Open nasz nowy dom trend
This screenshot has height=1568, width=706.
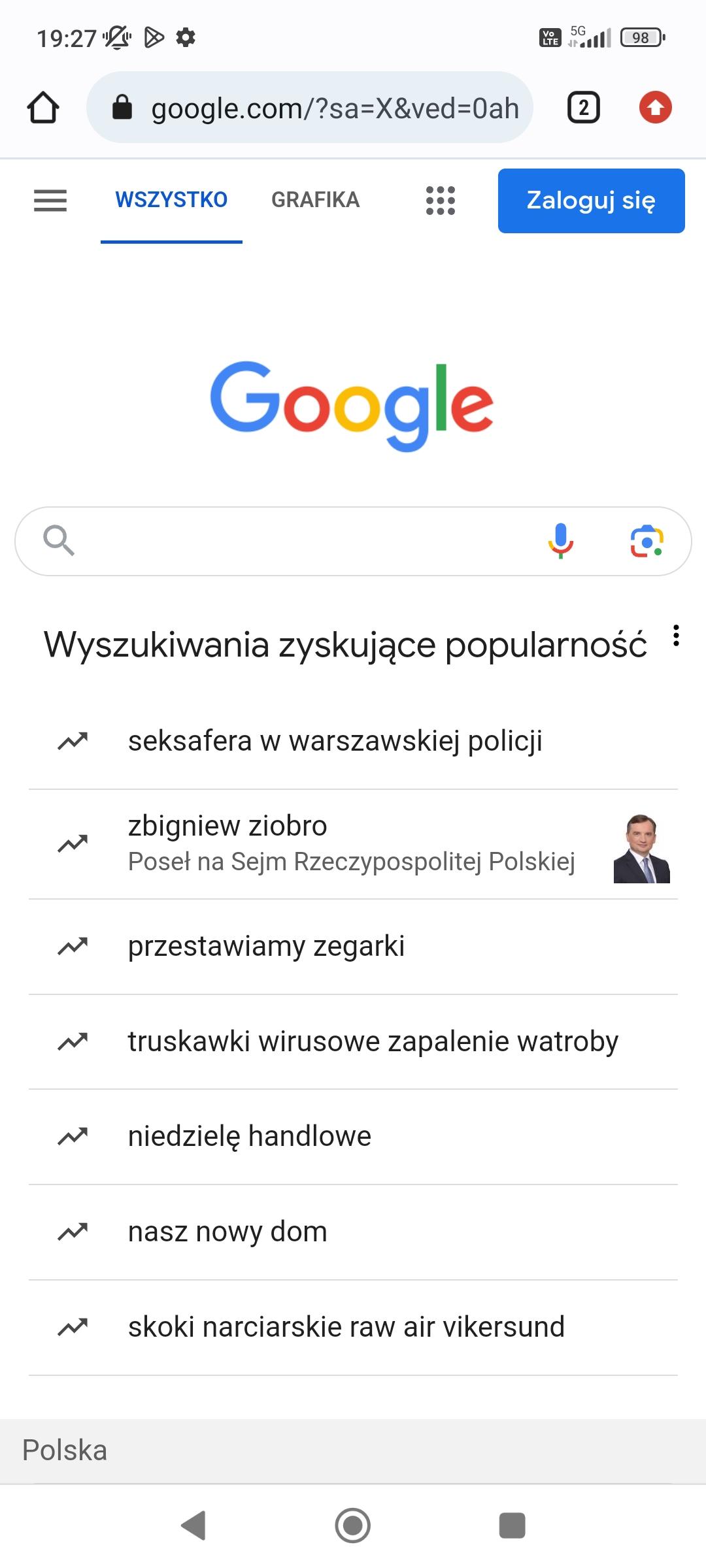(227, 1232)
